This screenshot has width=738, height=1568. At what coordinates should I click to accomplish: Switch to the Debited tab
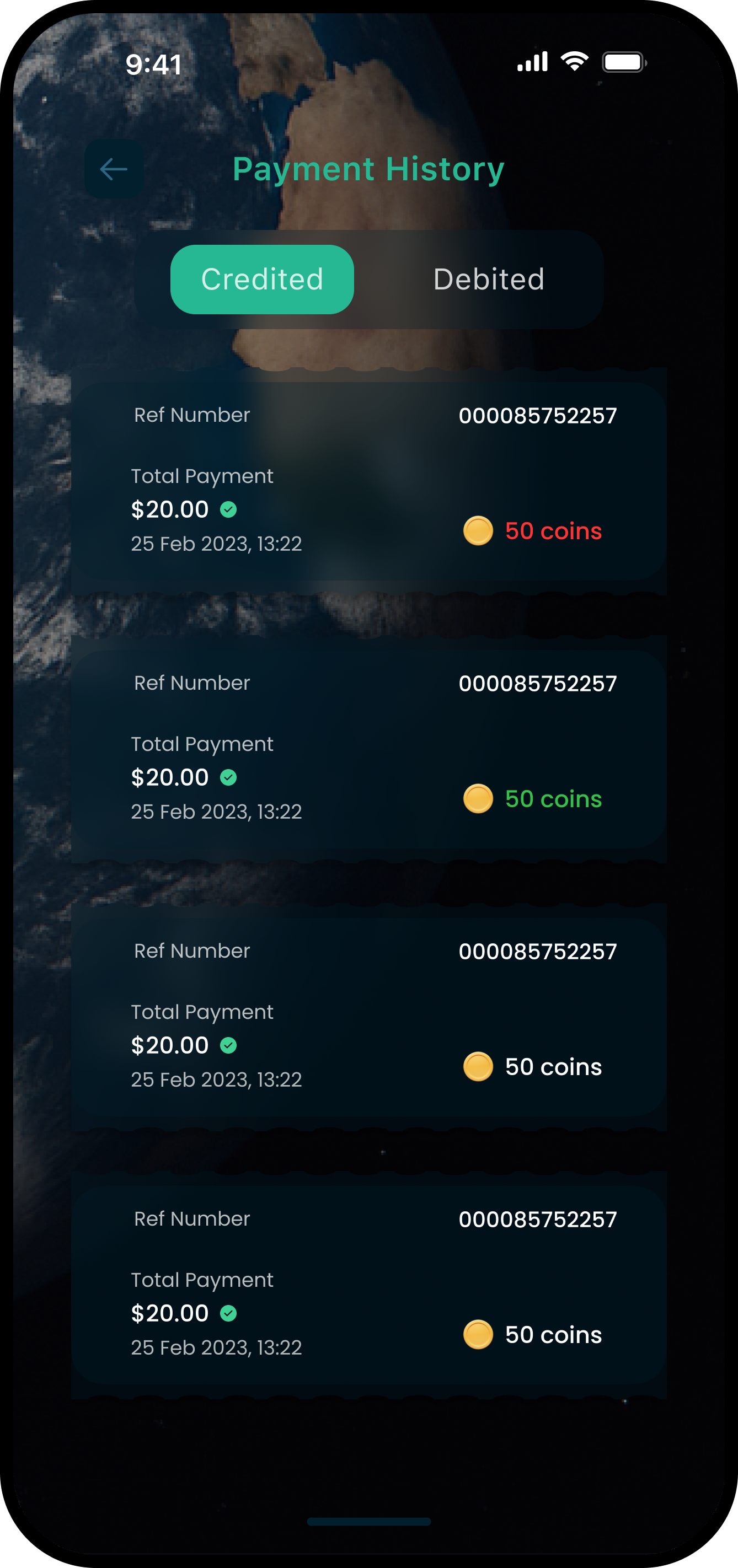point(488,280)
